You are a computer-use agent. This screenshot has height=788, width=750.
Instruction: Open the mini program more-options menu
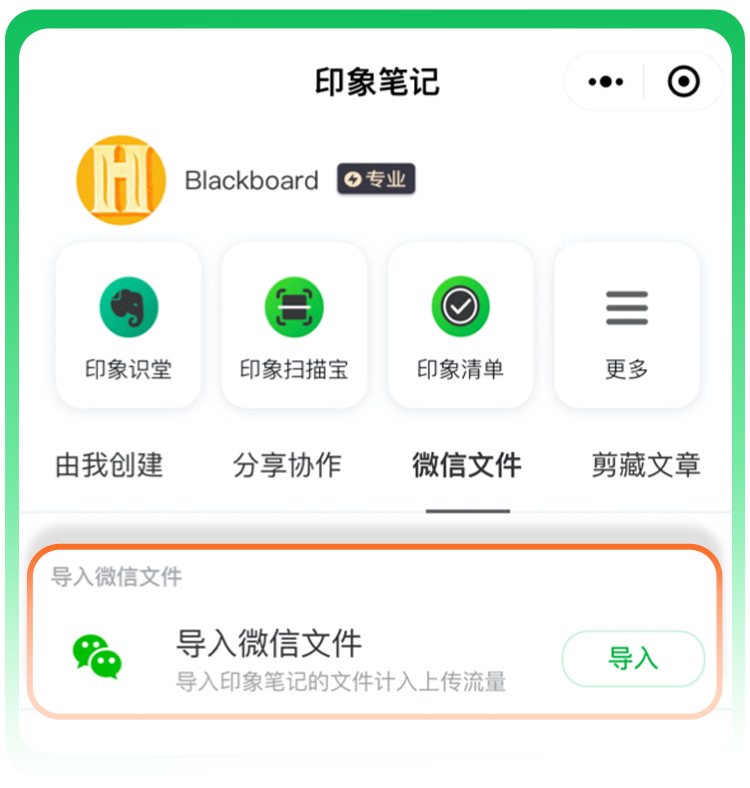[606, 82]
